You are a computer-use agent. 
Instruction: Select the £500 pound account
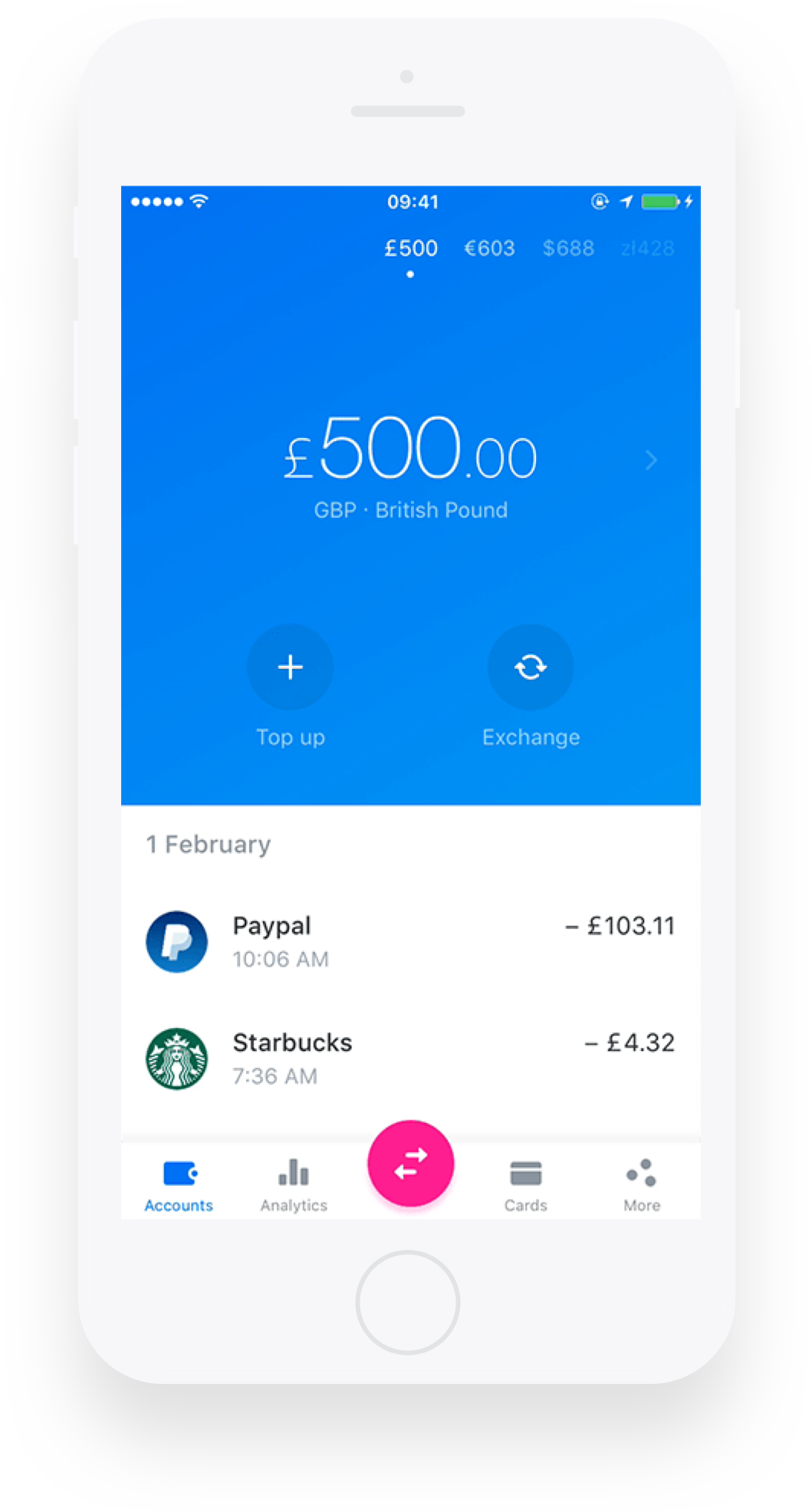point(411,249)
